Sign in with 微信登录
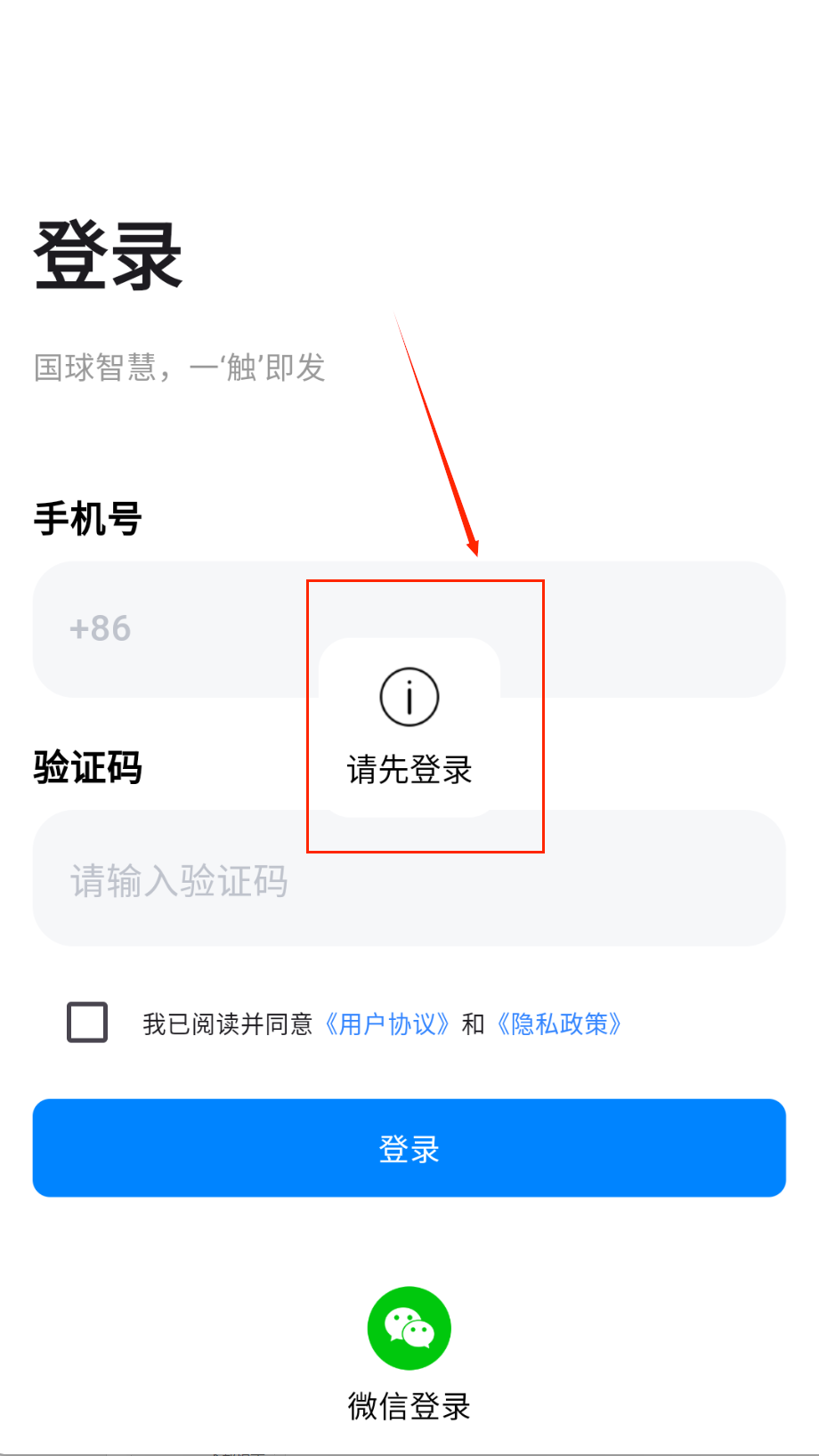This screenshot has width=819, height=1456. pyautogui.click(x=409, y=1329)
